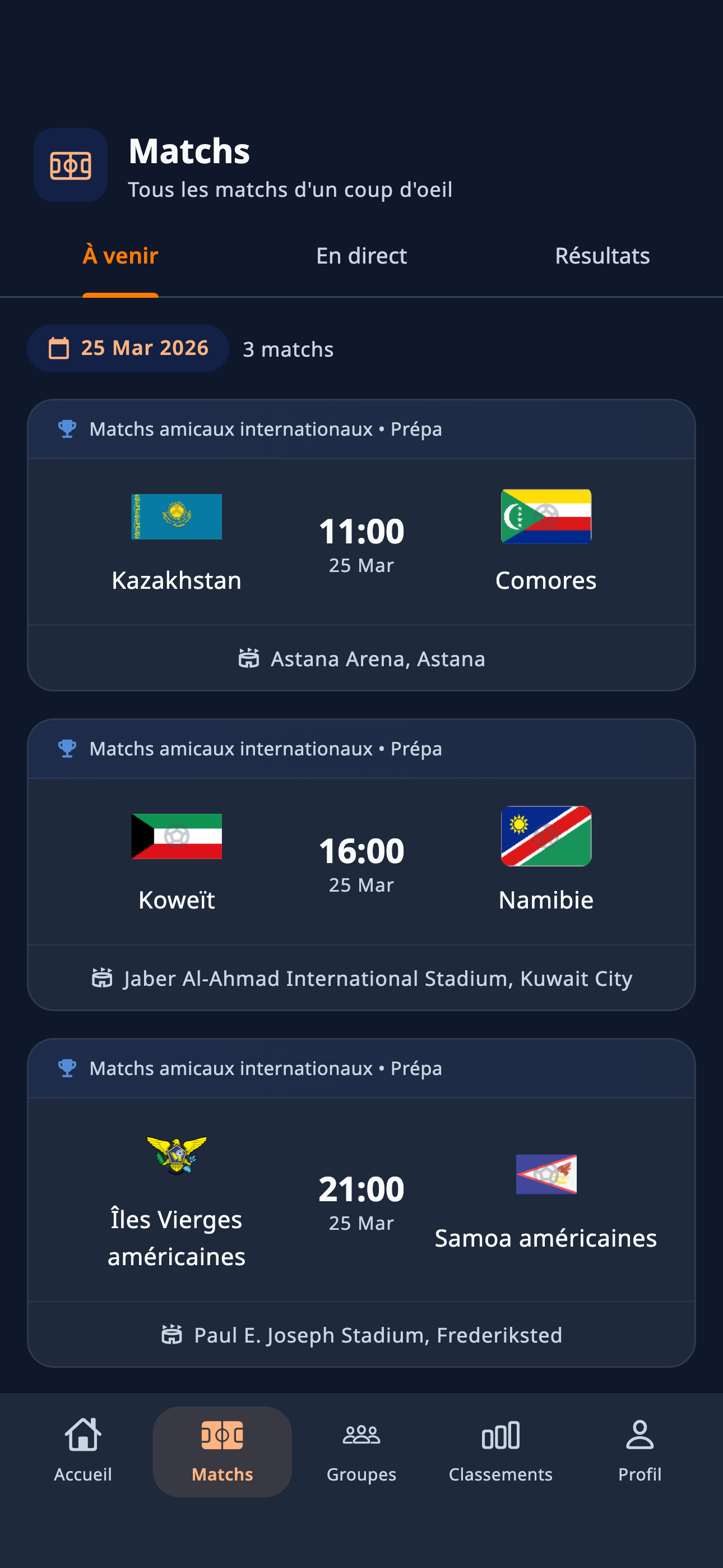The width and height of the screenshot is (723, 1568).
Task: Select the À venir tab
Action: (121, 256)
